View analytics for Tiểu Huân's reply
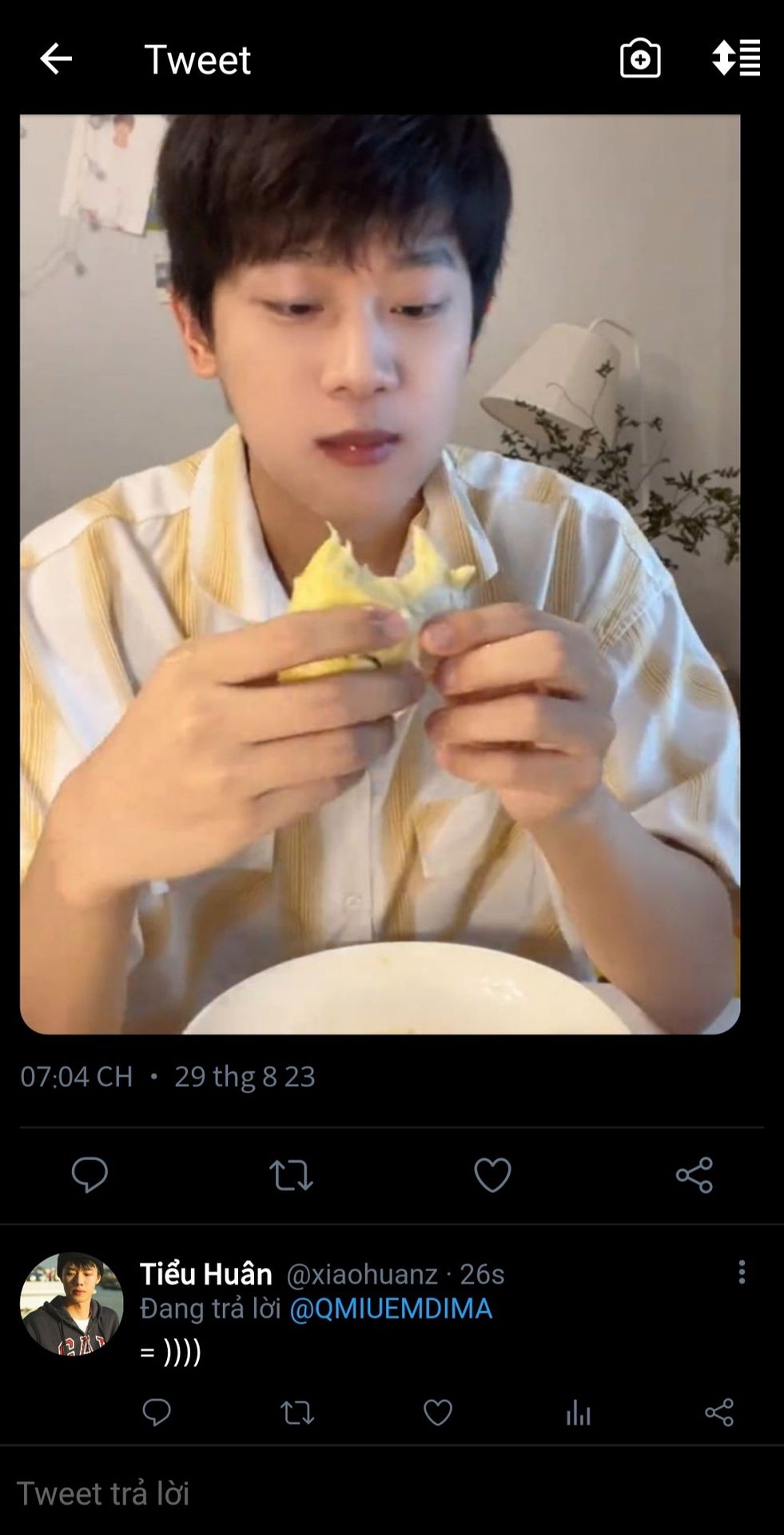This screenshot has height=1535, width=784. 579,1413
